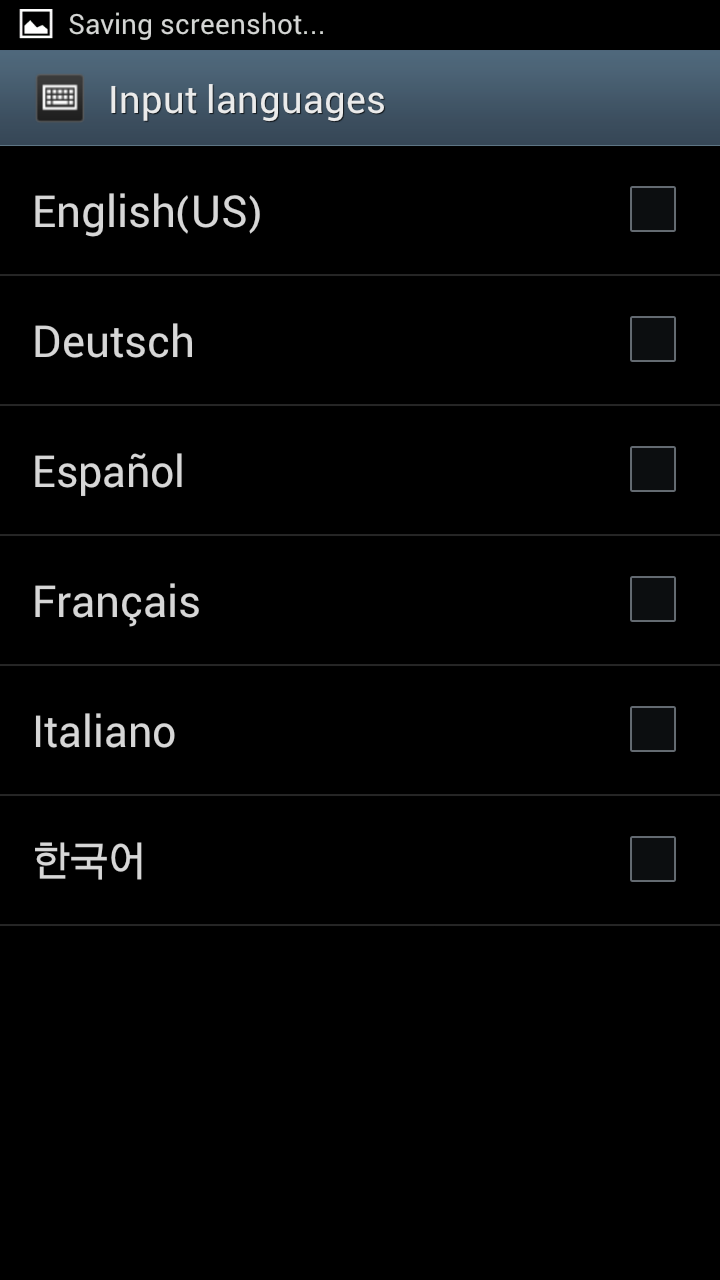Tap the Español list item

[300, 470]
